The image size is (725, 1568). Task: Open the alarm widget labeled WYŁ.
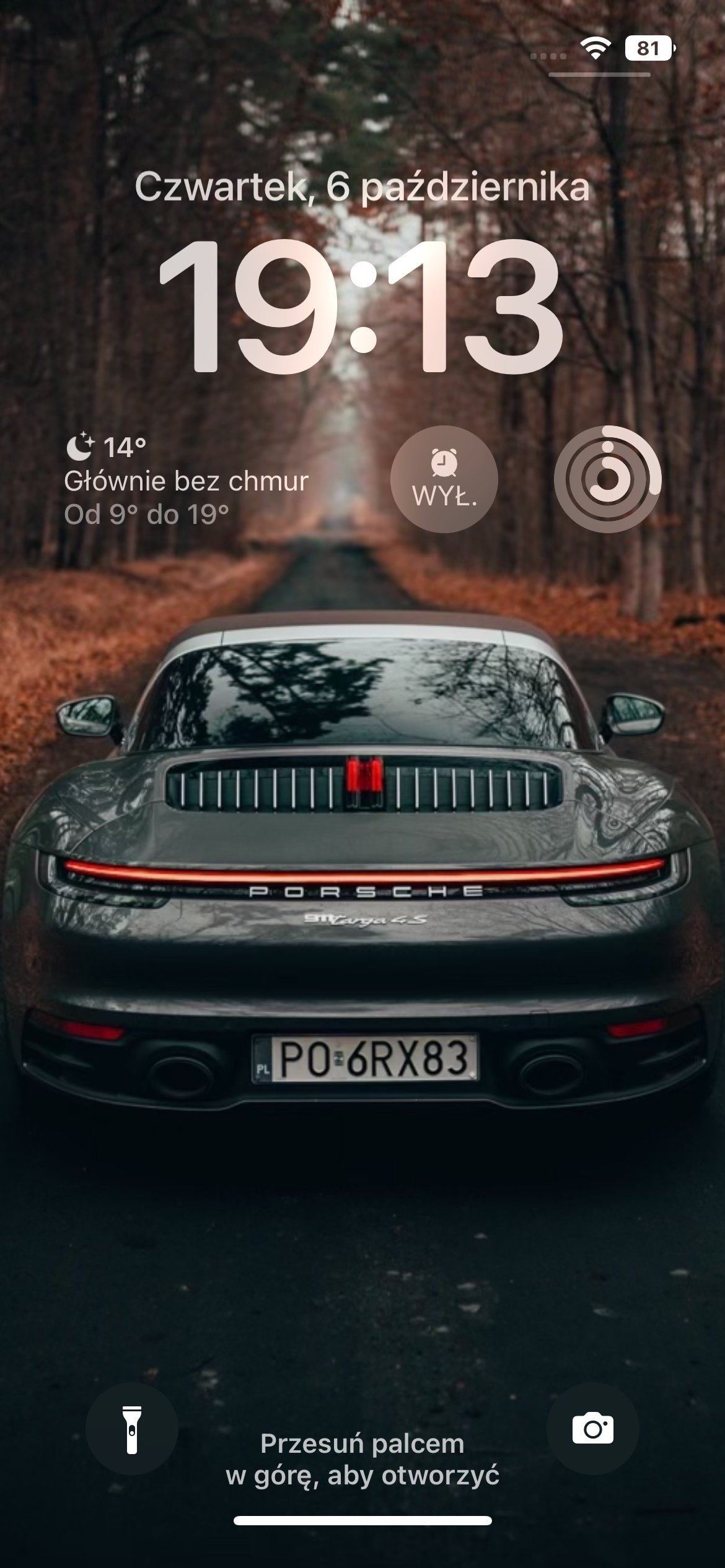point(444,479)
